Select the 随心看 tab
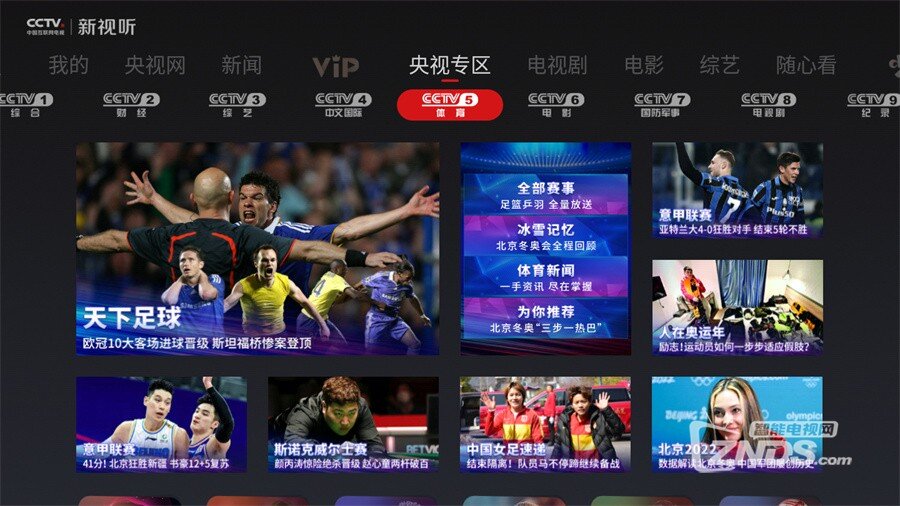 click(x=806, y=66)
